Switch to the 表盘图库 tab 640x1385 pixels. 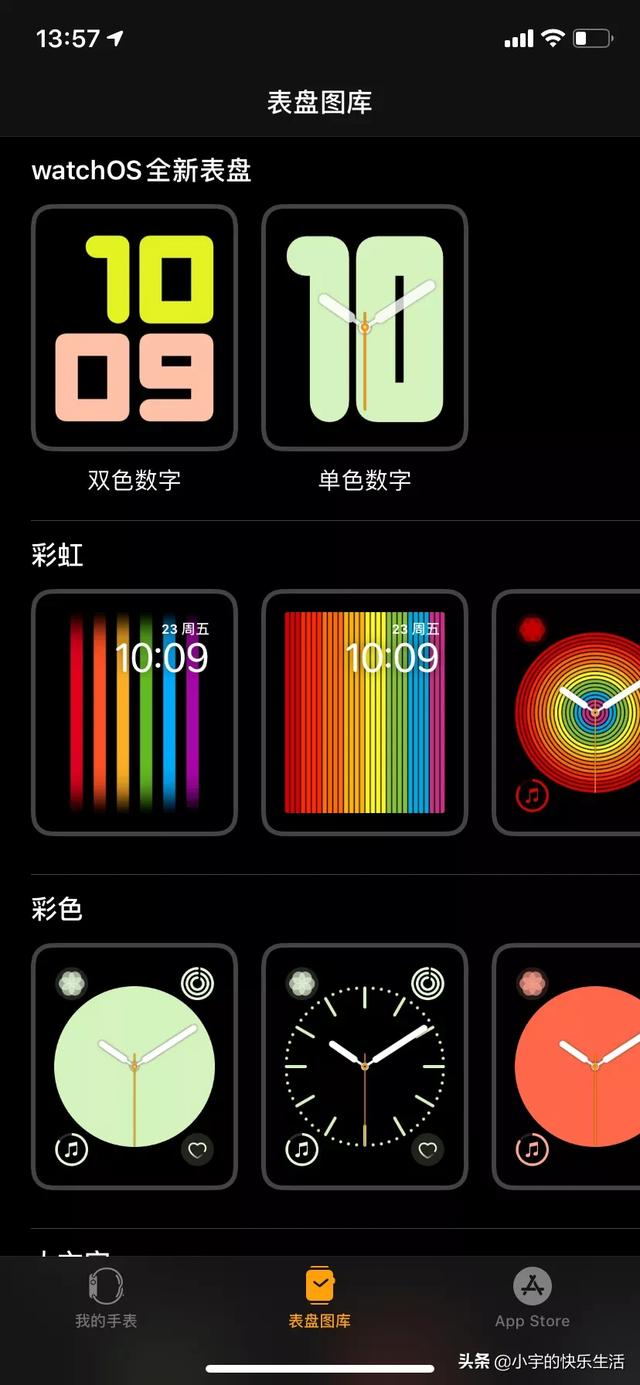coord(319,1298)
